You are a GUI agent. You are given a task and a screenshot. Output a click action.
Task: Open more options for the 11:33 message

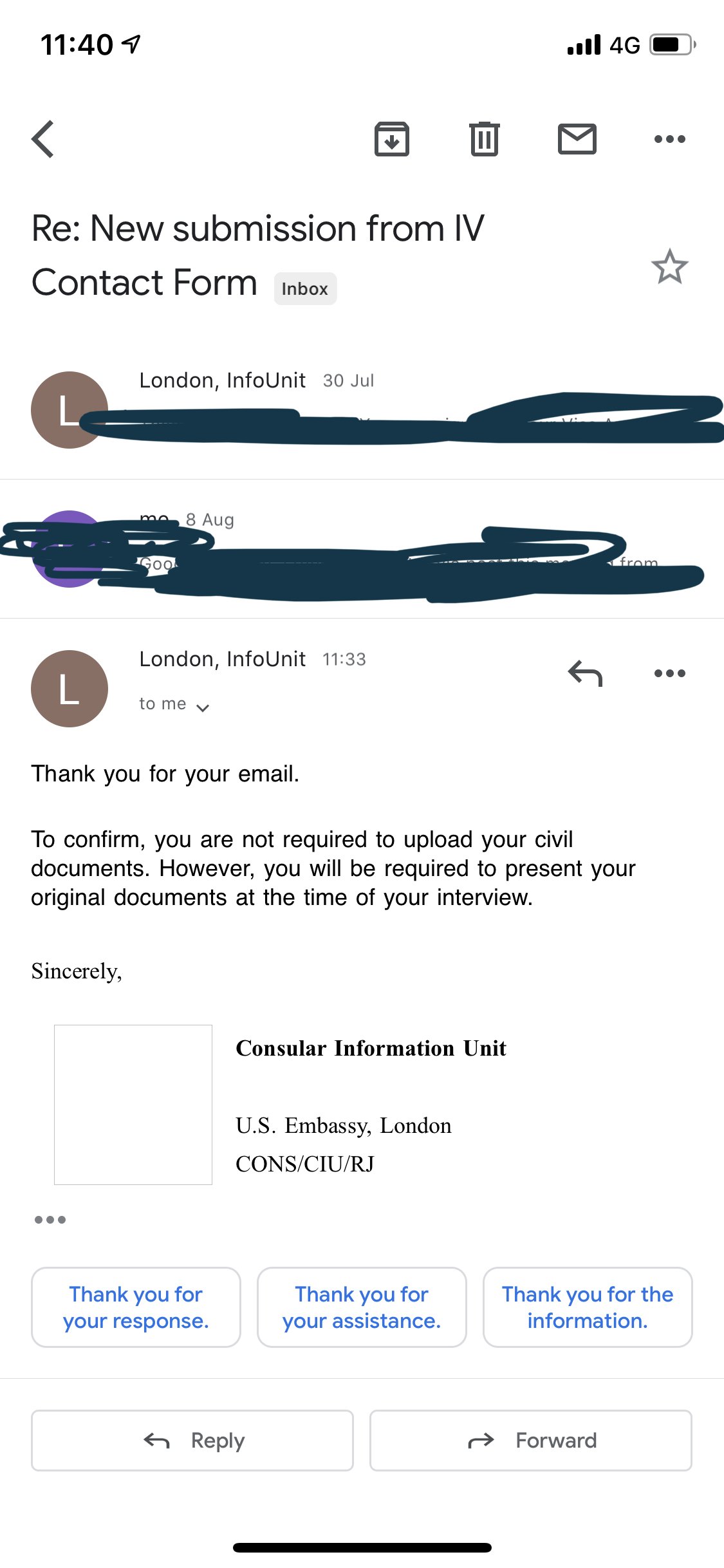669,674
